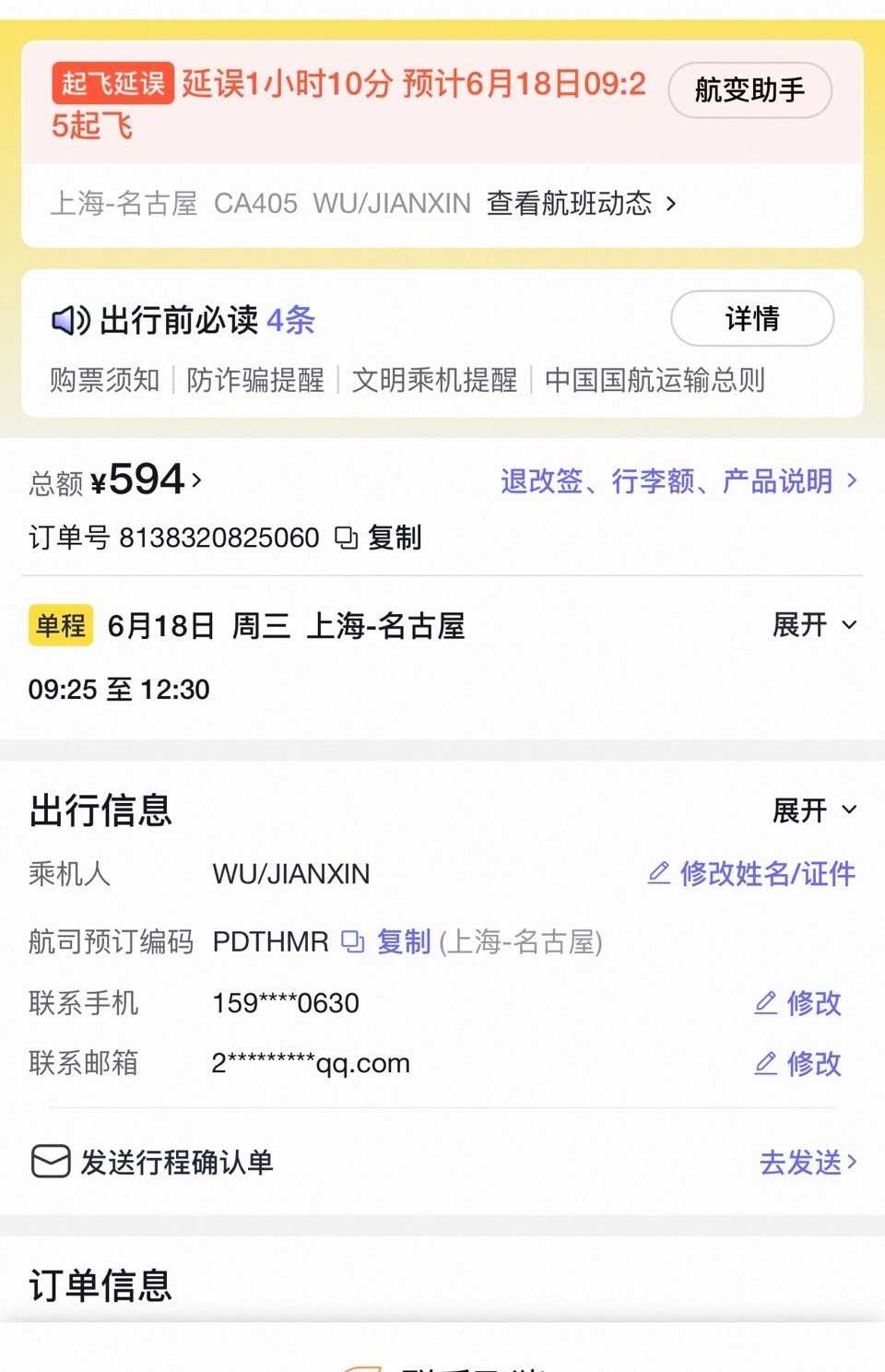Viewport: 885px width, 1372px height.
Task: Tap 详情 for pre-travel notices
Action: click(751, 319)
